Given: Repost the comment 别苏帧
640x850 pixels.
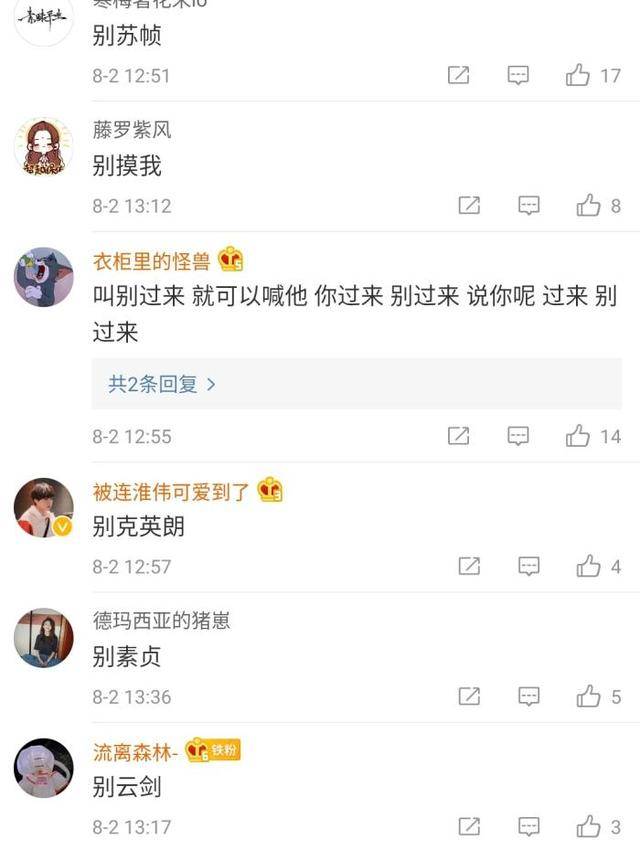Looking at the screenshot, I should [x=458, y=75].
